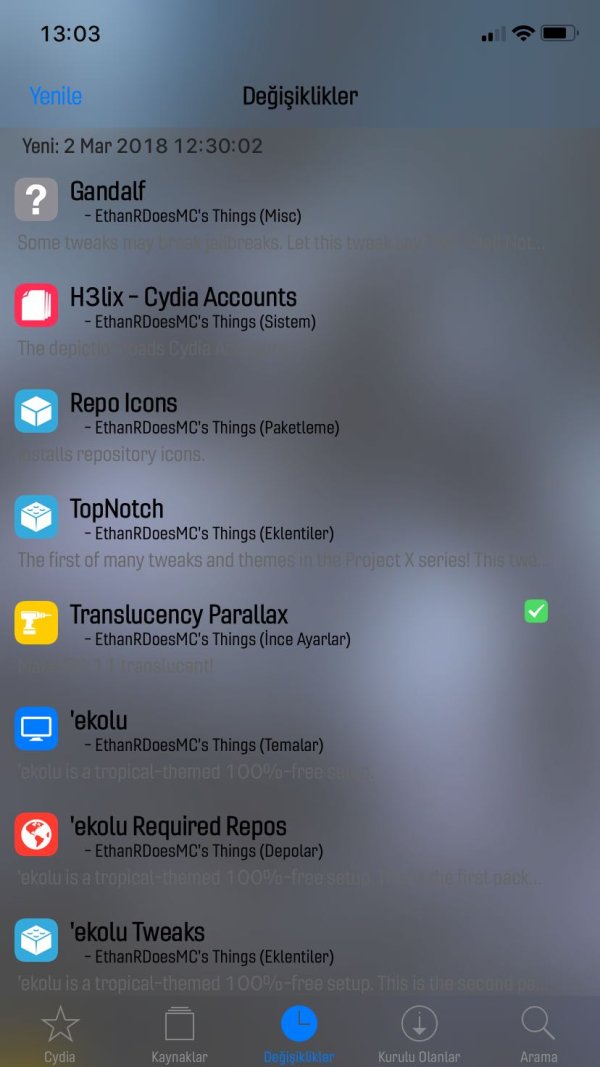
Task: Go to the Kurulu Olanlar tab
Action: pos(419,1033)
